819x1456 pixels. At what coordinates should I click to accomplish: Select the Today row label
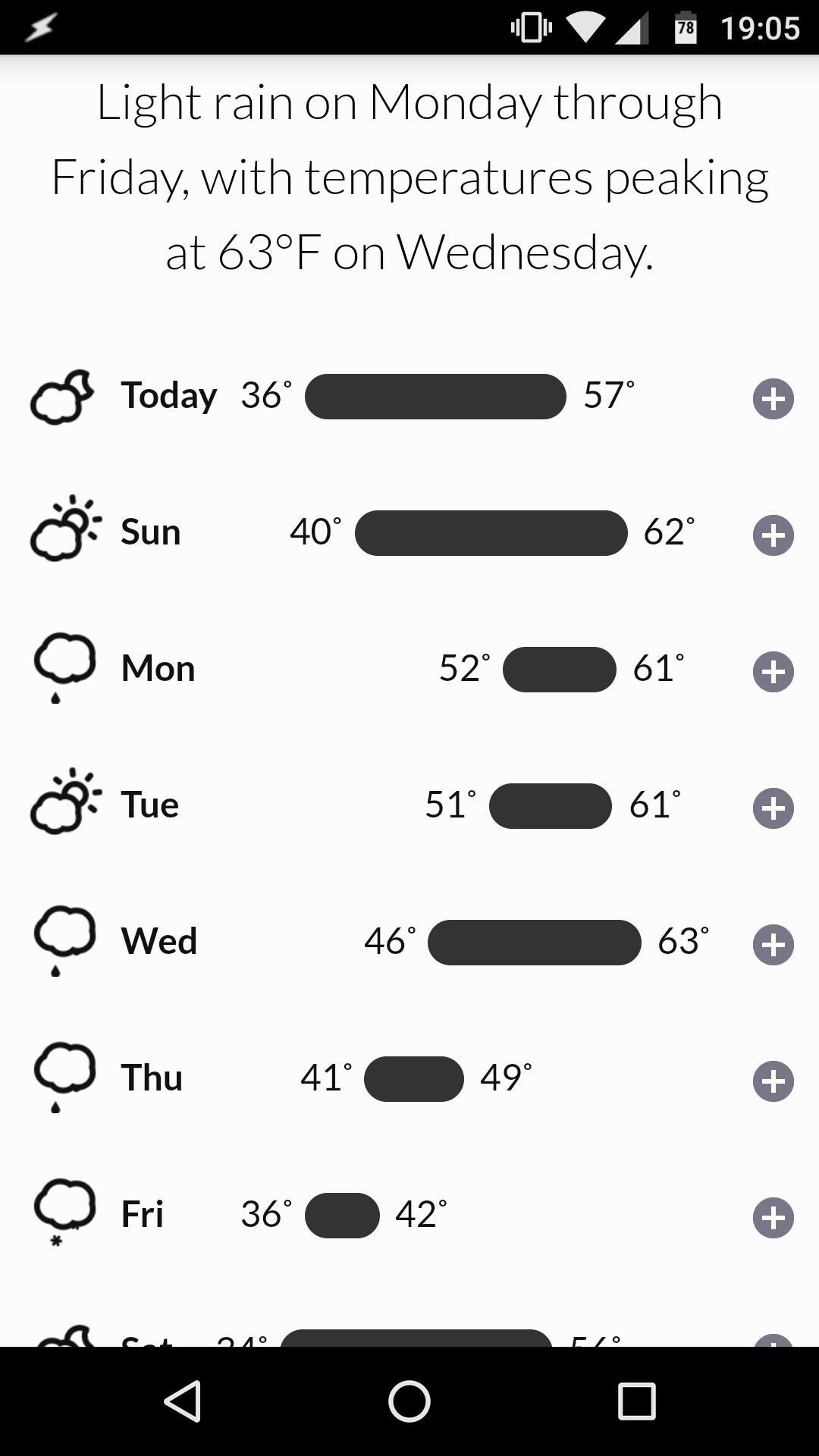pos(168,397)
